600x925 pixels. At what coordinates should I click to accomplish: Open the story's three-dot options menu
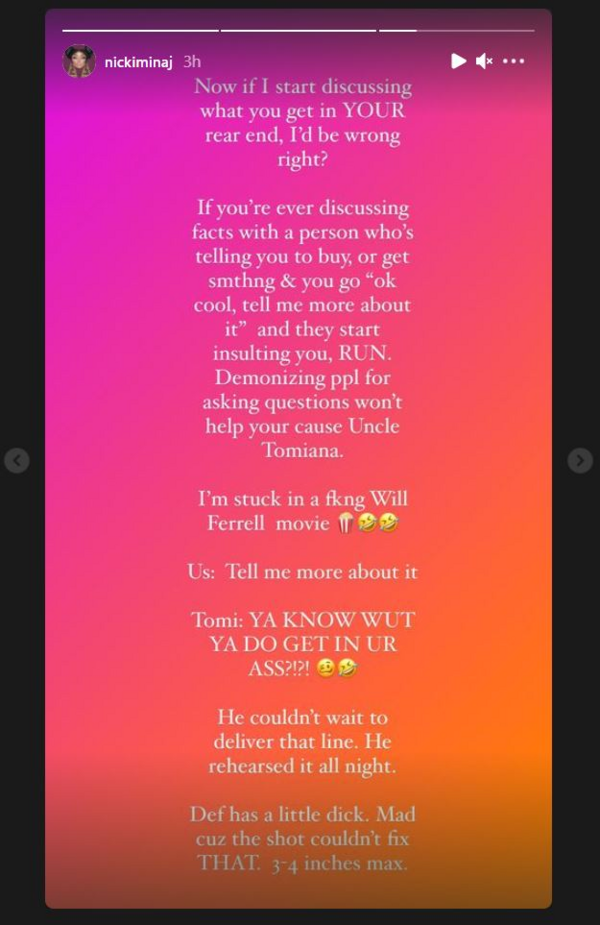pyautogui.click(x=514, y=61)
